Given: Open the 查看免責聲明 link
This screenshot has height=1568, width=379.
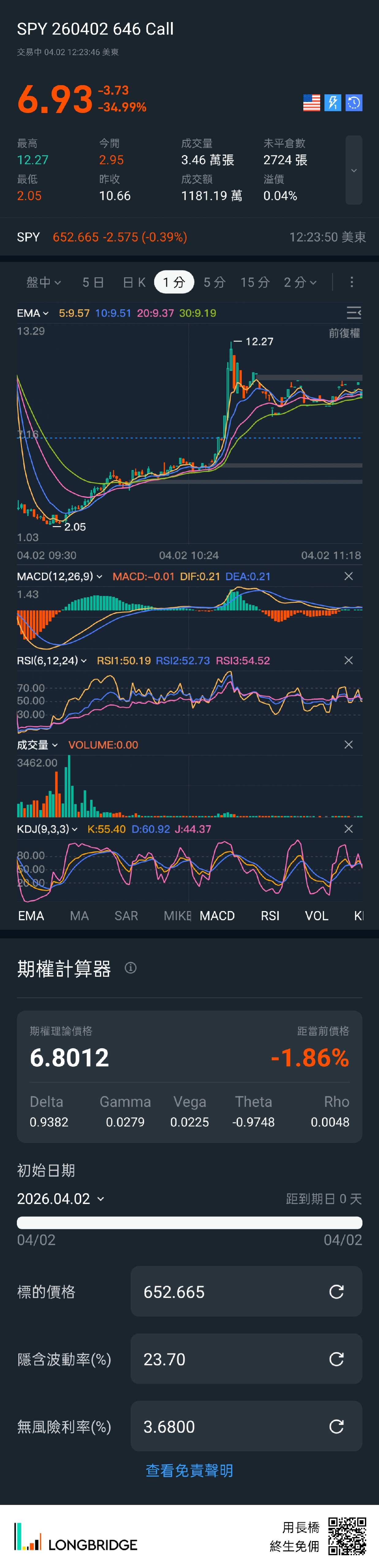Looking at the screenshot, I should pyautogui.click(x=189, y=1471).
